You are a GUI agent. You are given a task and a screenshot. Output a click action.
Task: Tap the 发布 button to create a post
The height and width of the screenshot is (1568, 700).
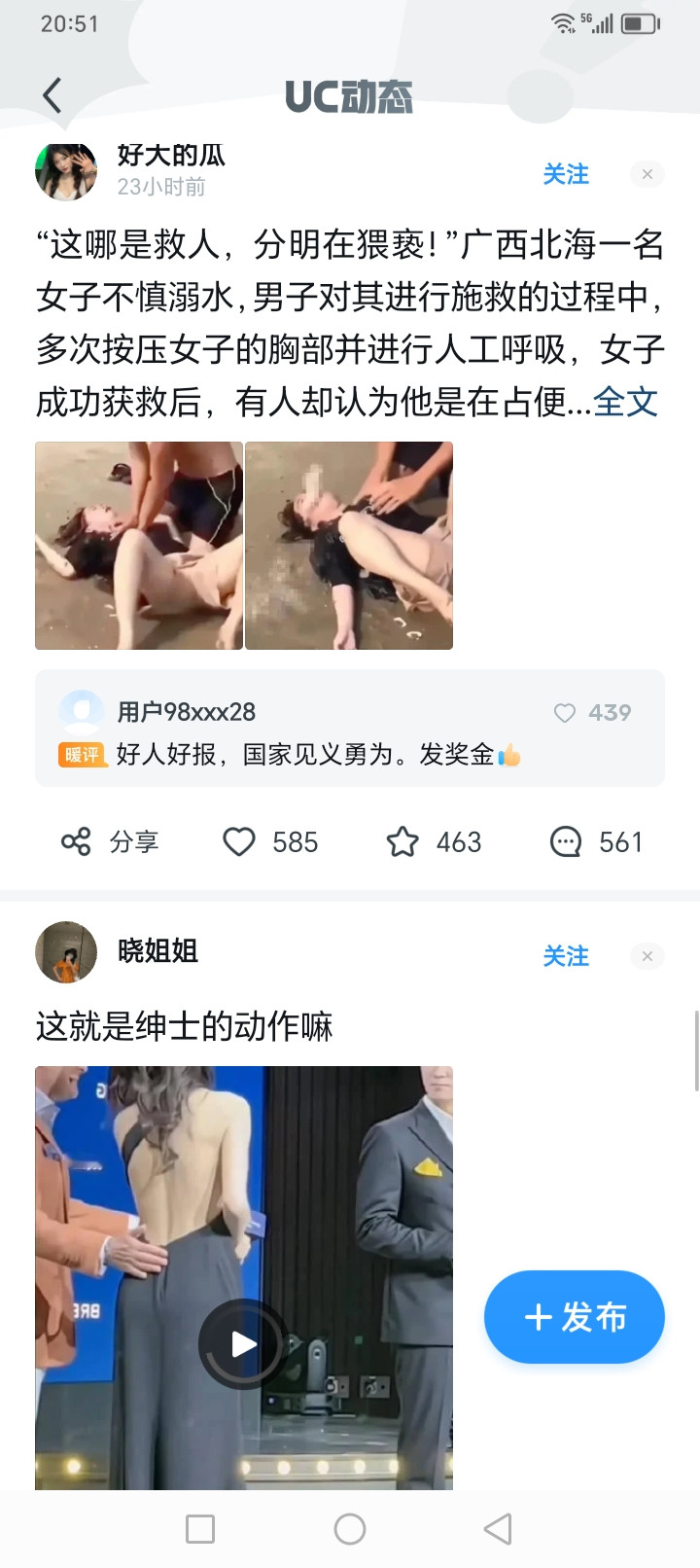click(x=574, y=1316)
